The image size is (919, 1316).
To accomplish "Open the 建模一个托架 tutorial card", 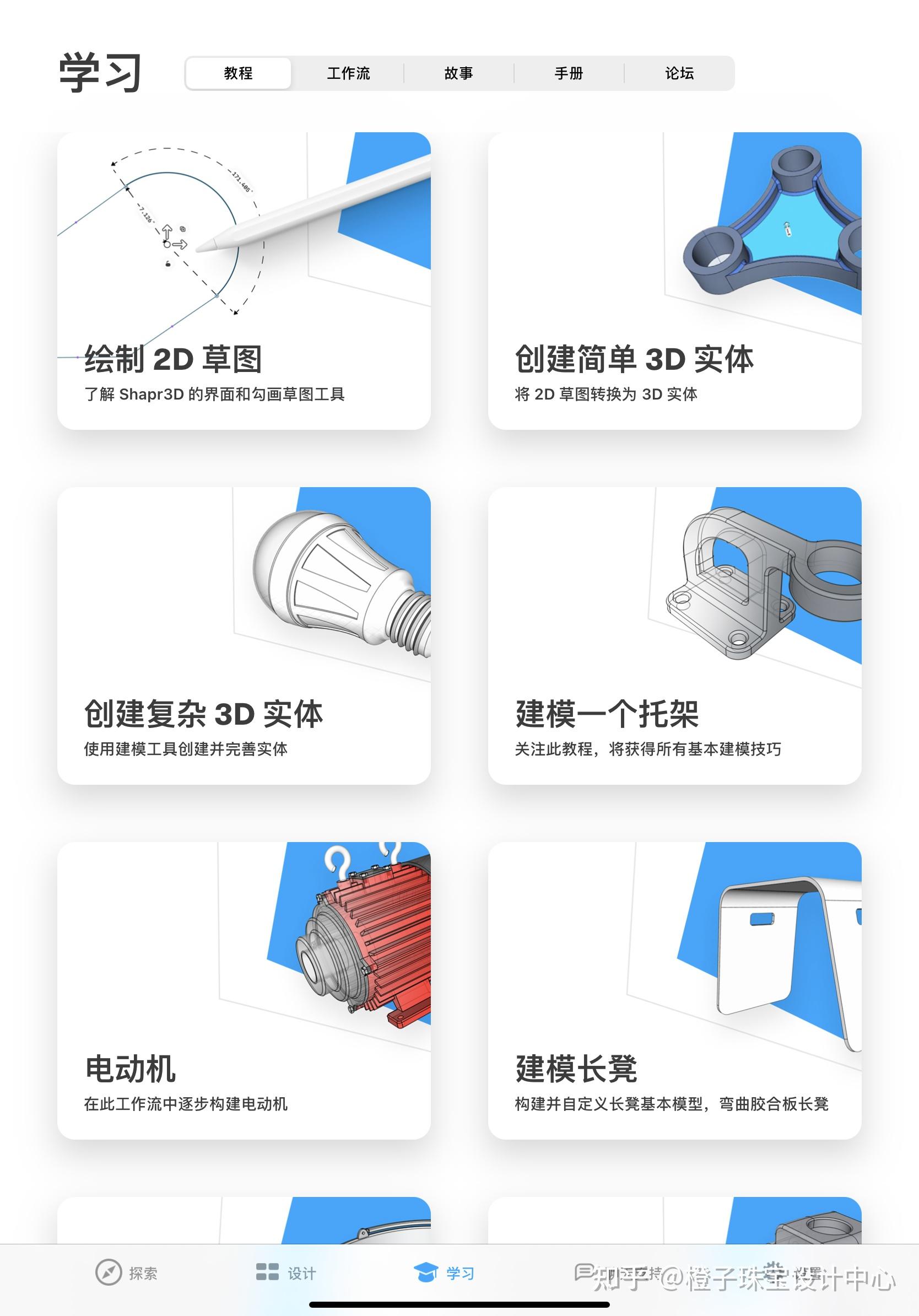I will (x=674, y=635).
